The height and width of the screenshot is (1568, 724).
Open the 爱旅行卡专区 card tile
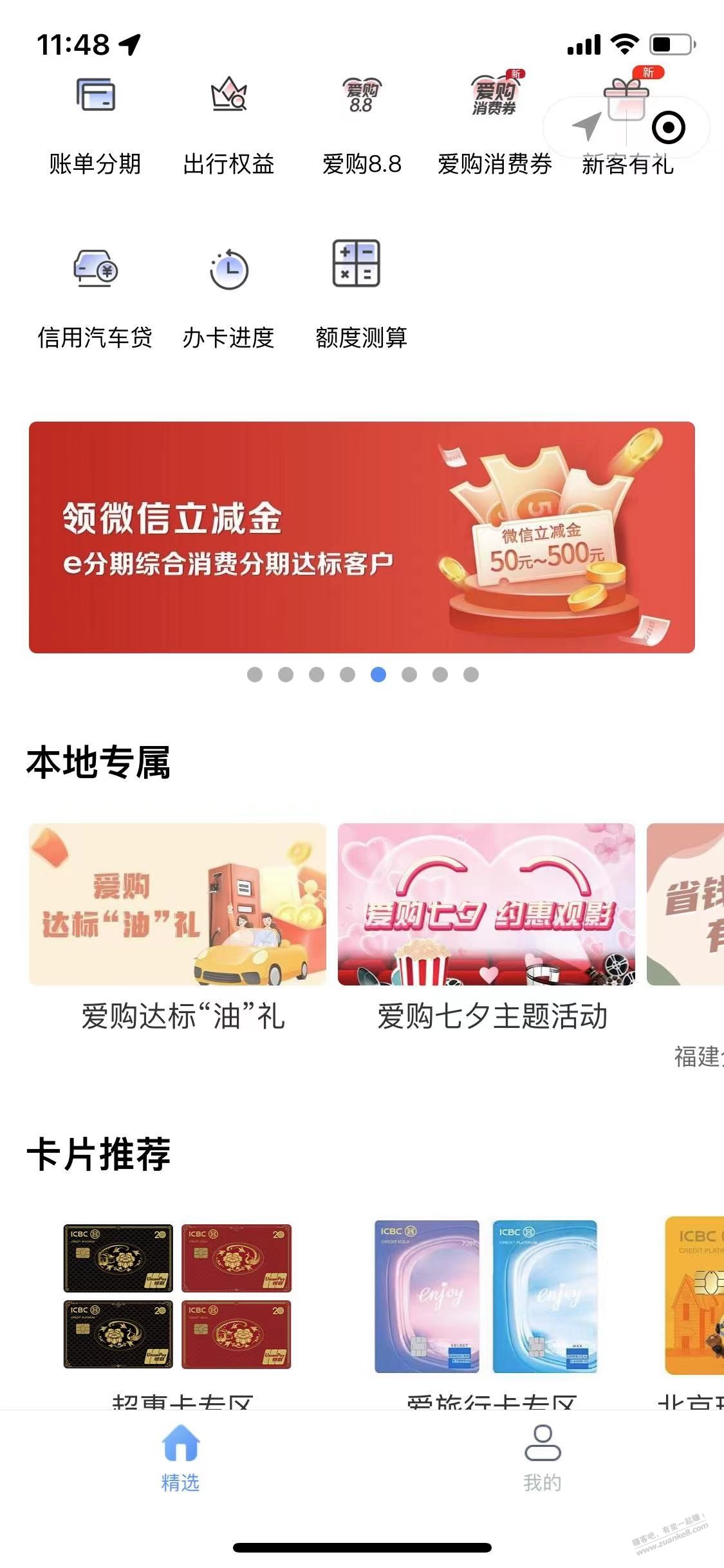click(487, 1296)
